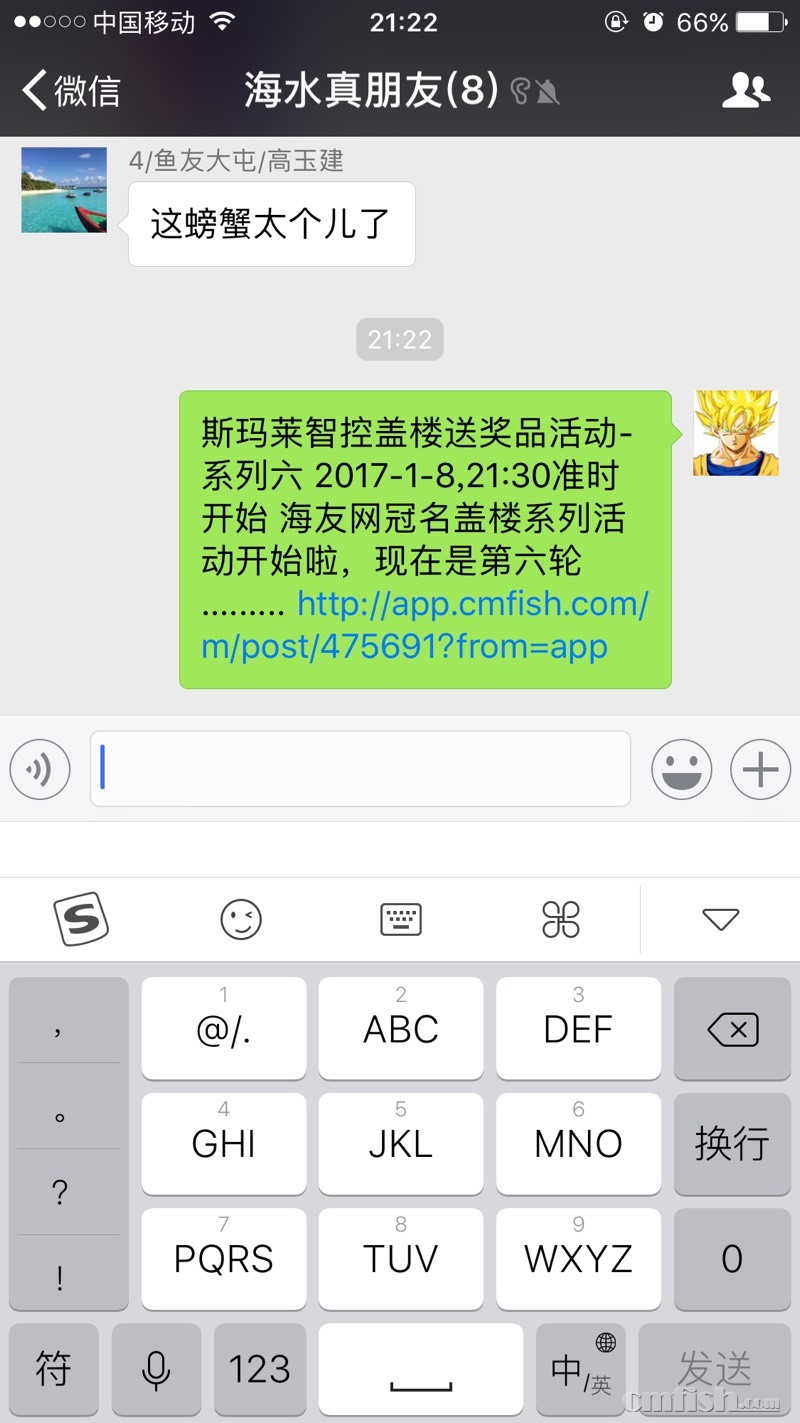The width and height of the screenshot is (800, 1423).
Task: Open 高玉建's profile from the beach avatar
Action: point(64,190)
